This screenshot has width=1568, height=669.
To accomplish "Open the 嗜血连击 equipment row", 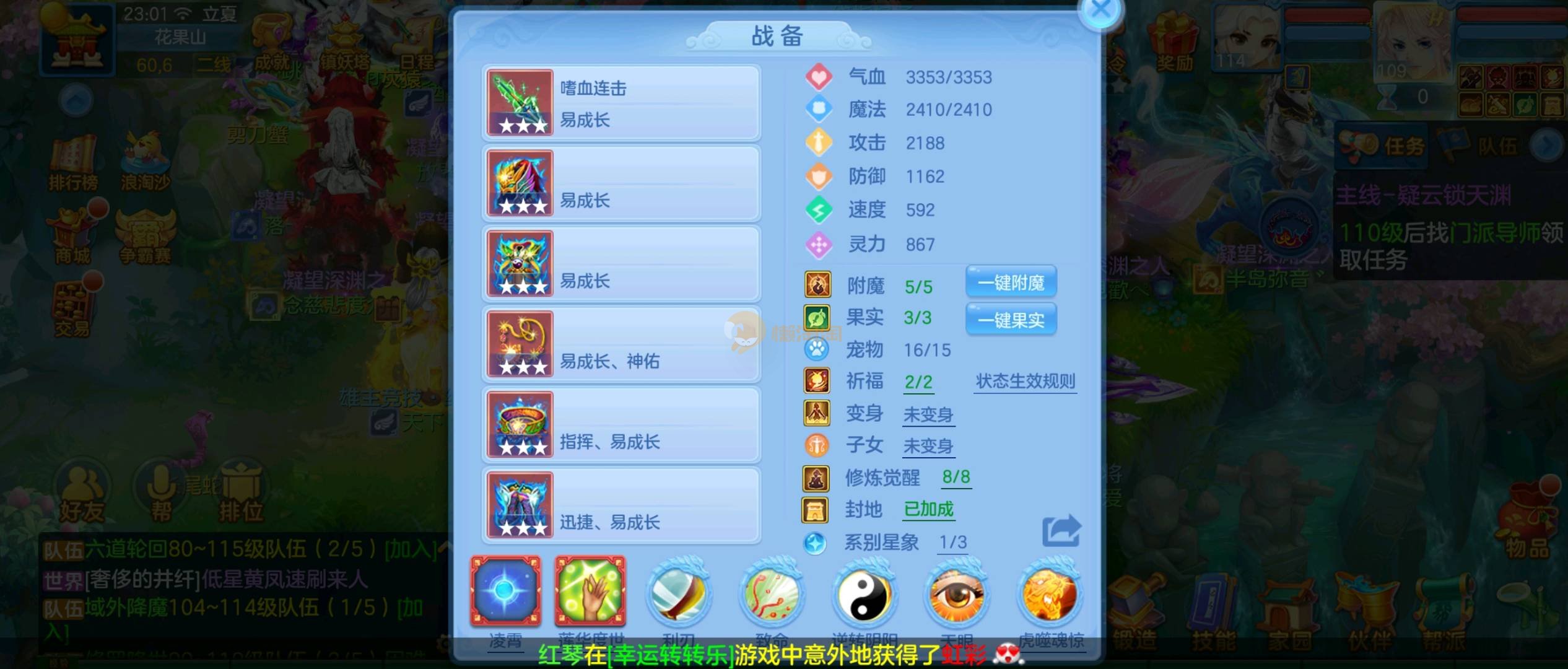I will pos(621,103).
